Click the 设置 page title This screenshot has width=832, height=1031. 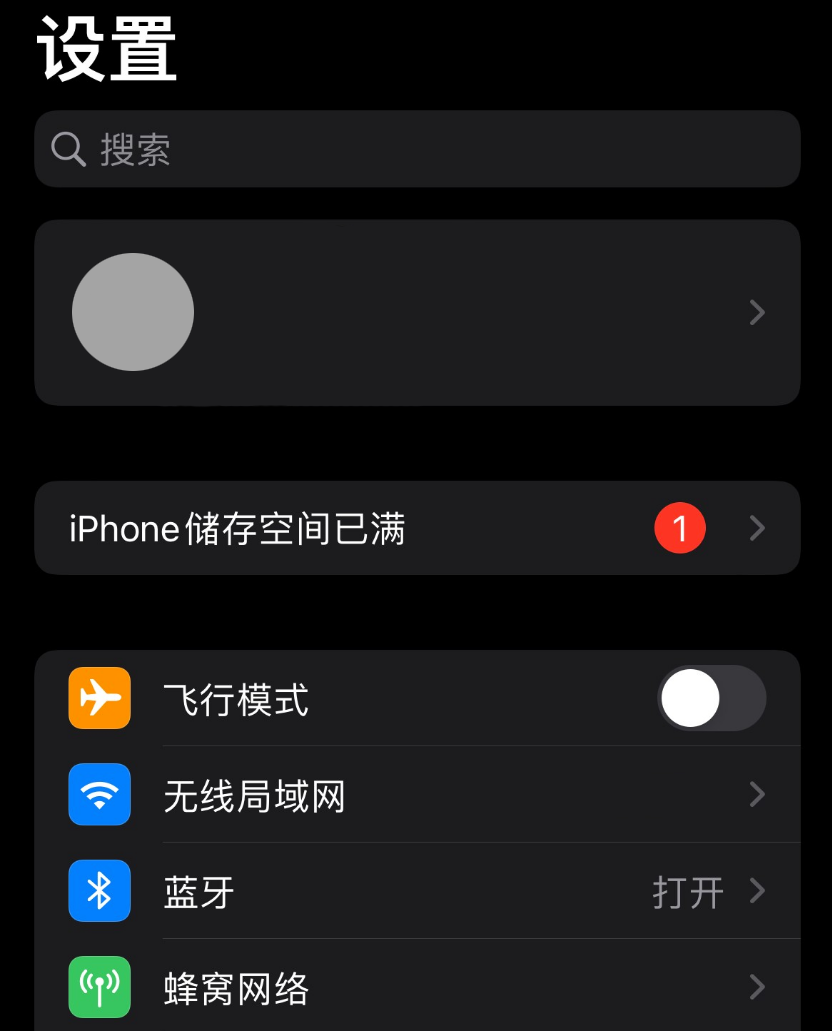(x=105, y=50)
